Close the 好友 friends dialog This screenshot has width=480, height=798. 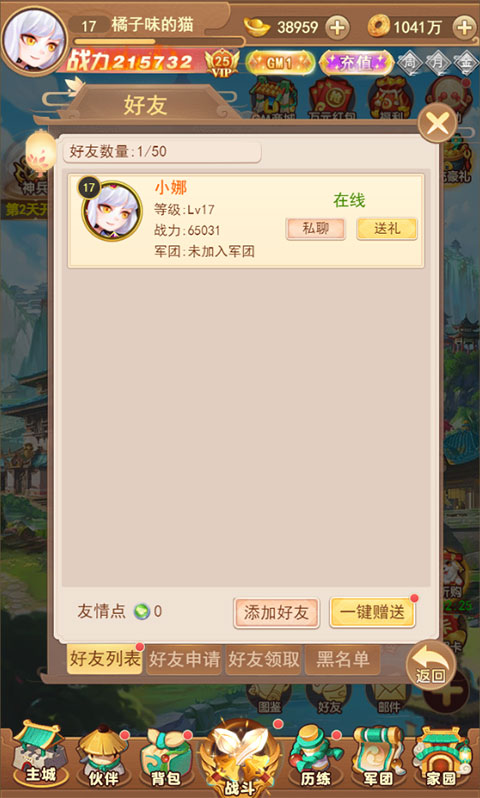tap(437, 123)
